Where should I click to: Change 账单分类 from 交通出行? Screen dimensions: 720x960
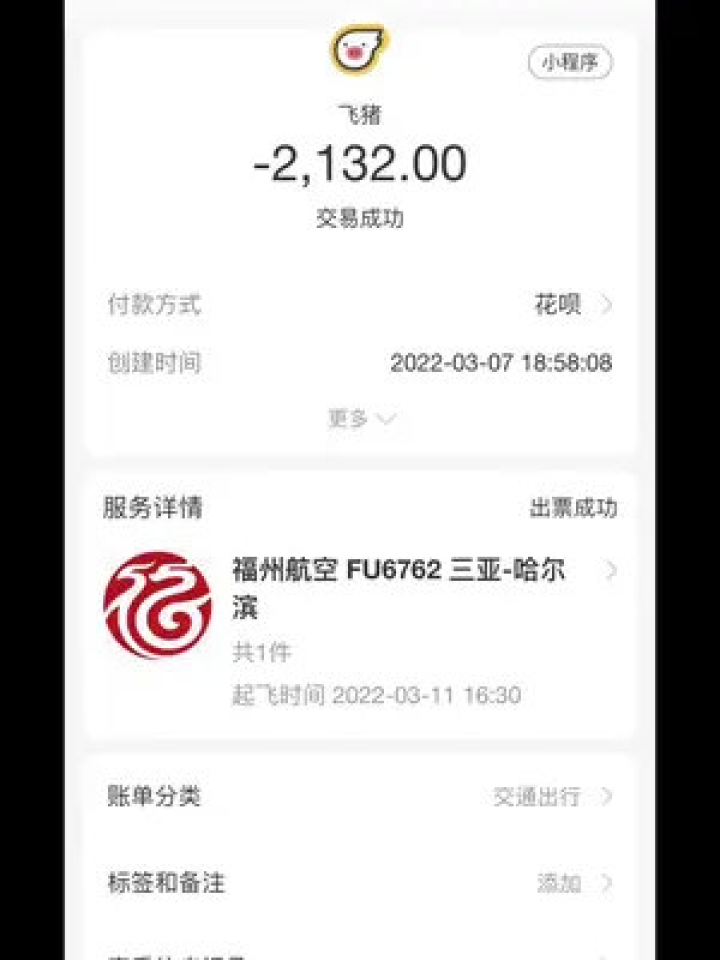[550, 797]
